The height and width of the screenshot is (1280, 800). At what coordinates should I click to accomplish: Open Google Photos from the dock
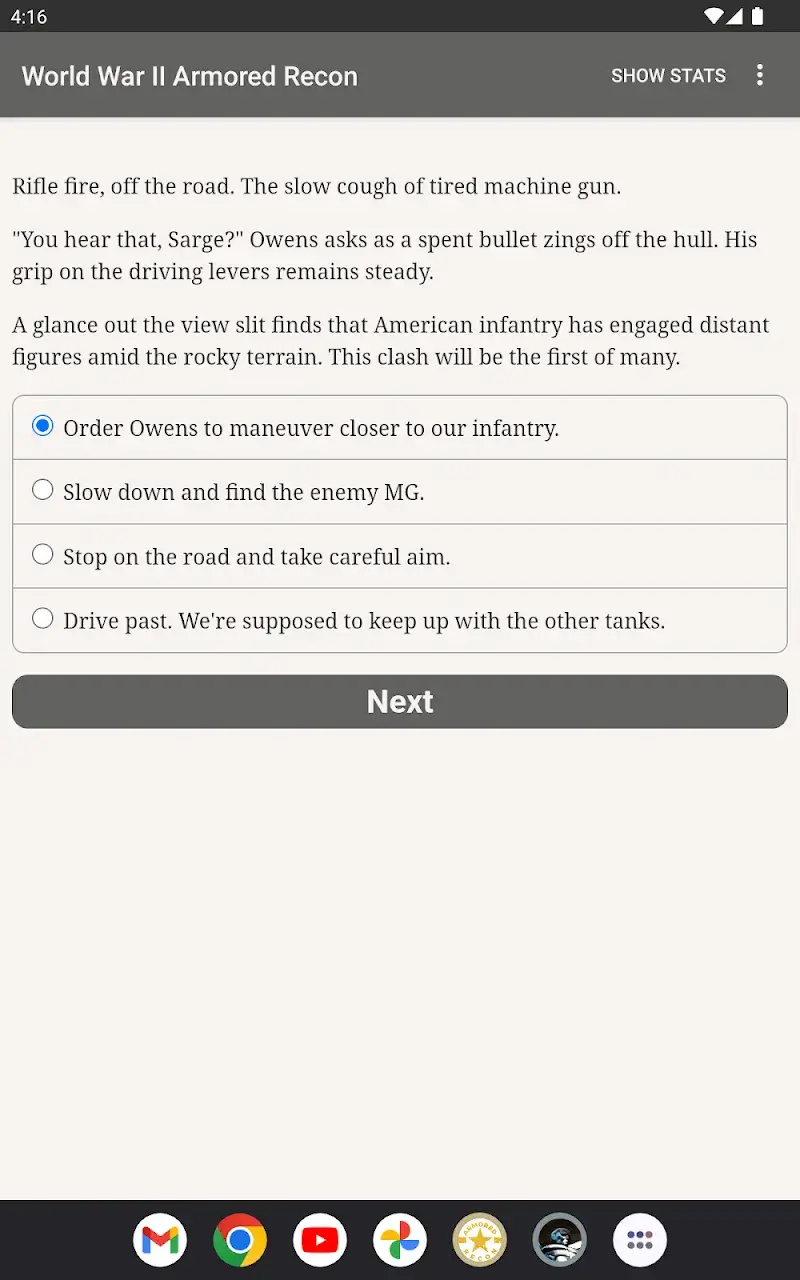click(x=400, y=1240)
